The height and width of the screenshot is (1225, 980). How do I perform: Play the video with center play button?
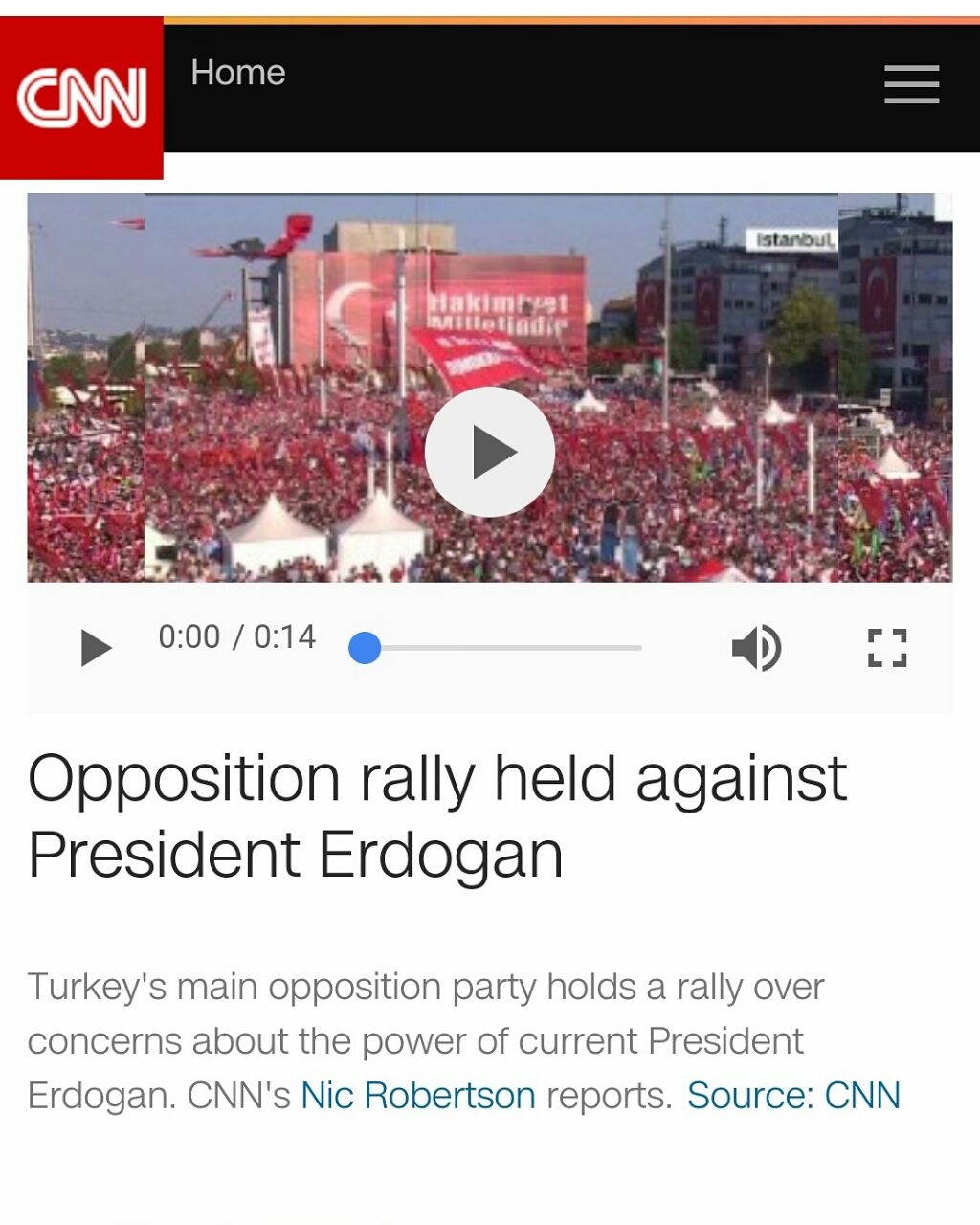pos(489,452)
